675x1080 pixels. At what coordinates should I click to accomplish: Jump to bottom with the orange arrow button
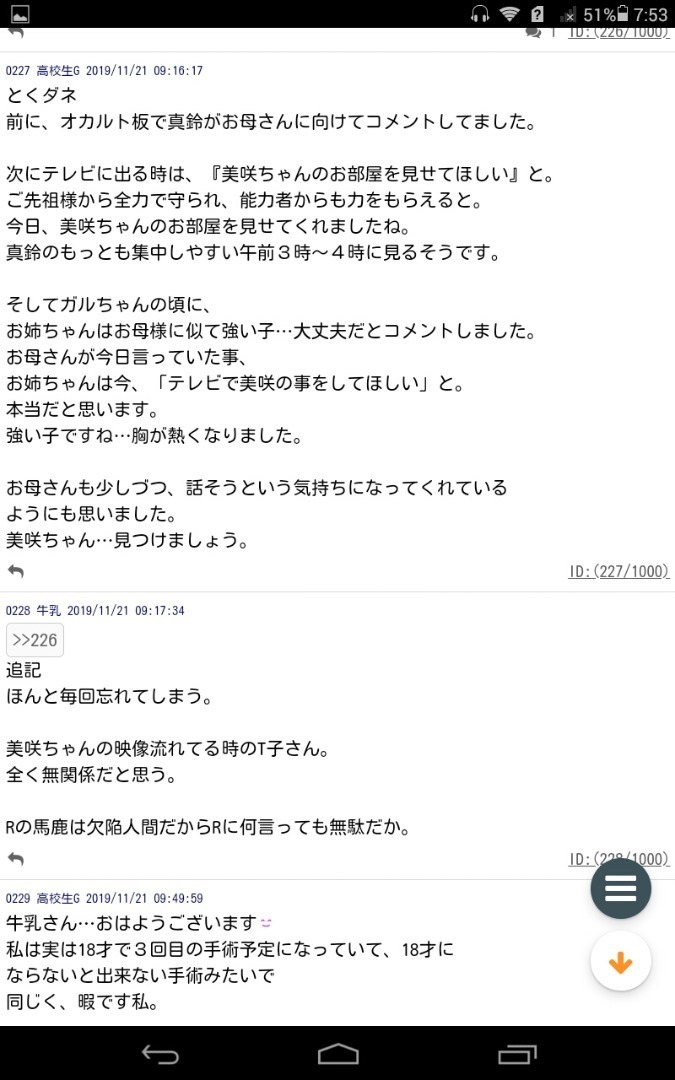(x=621, y=962)
